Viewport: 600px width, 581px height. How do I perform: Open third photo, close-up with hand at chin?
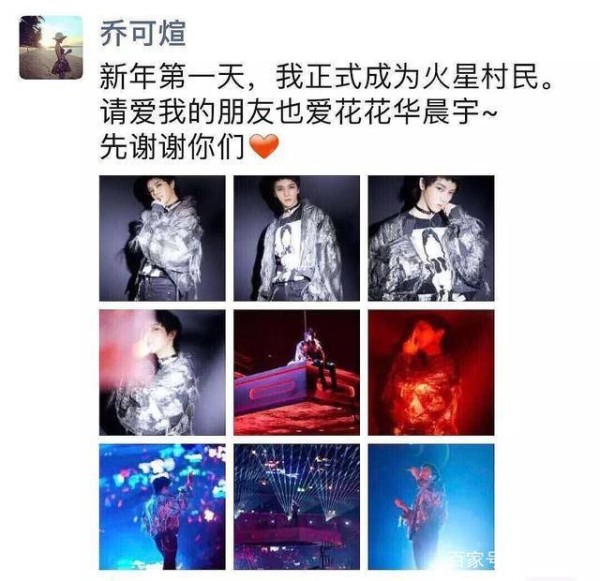[x=431, y=238]
